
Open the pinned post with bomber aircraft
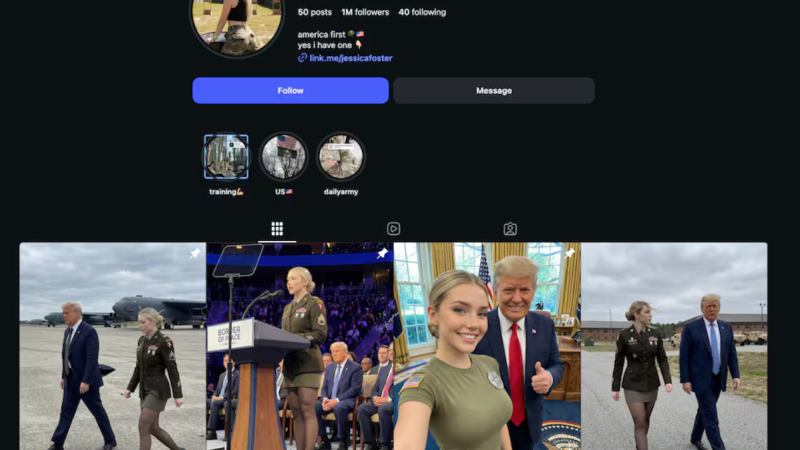(112, 346)
